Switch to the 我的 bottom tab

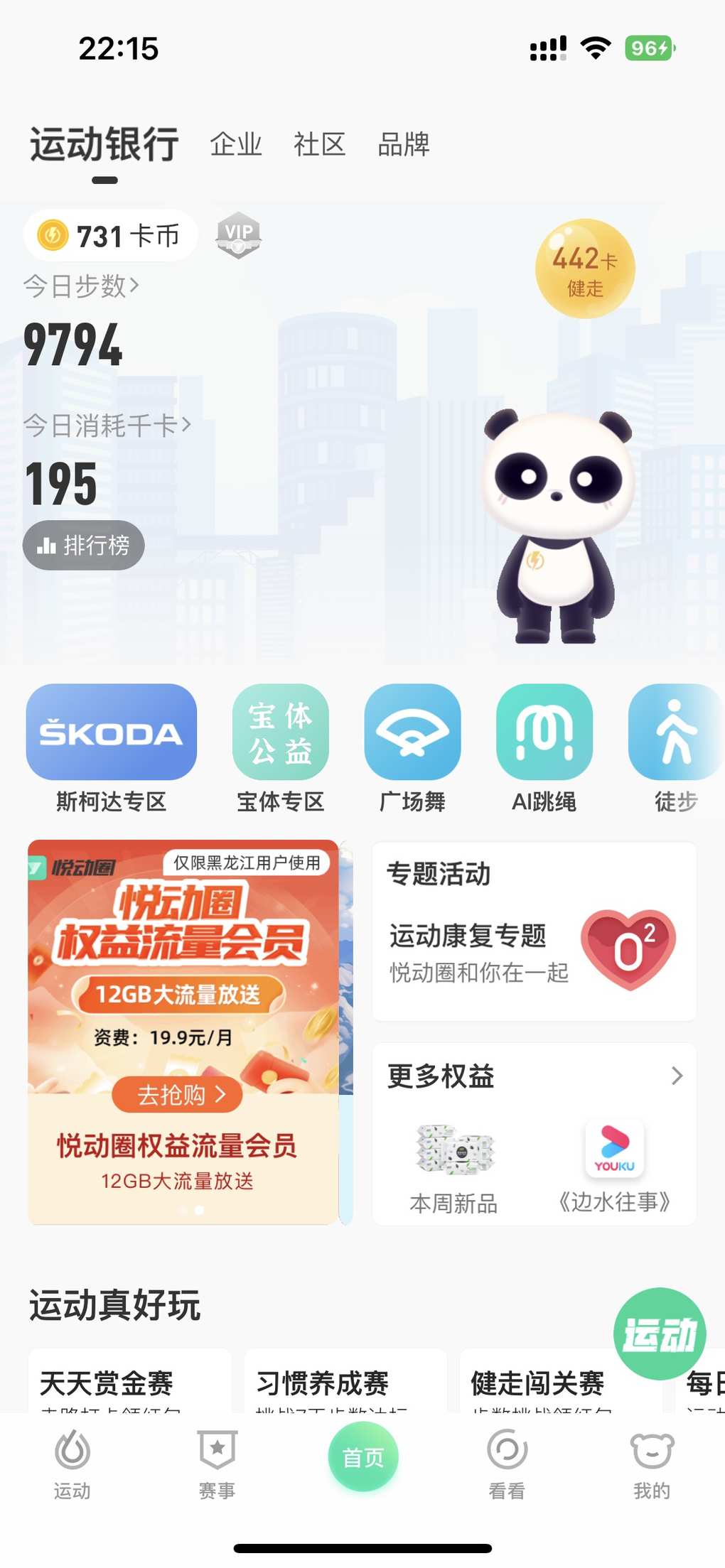point(652,1464)
